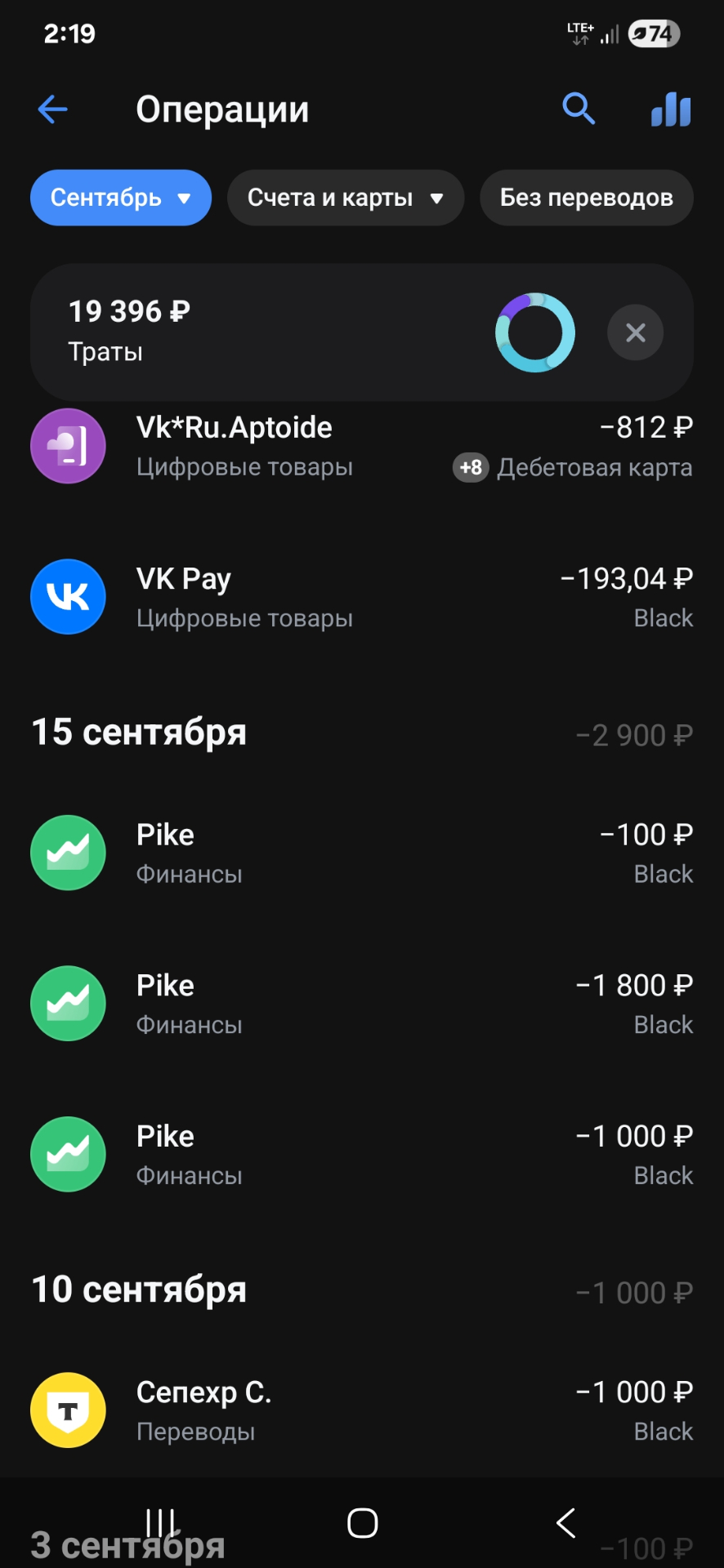Open the Vk*Ru.Aptoide transaction
Screen dimensions: 724x1568
[x=361, y=446]
